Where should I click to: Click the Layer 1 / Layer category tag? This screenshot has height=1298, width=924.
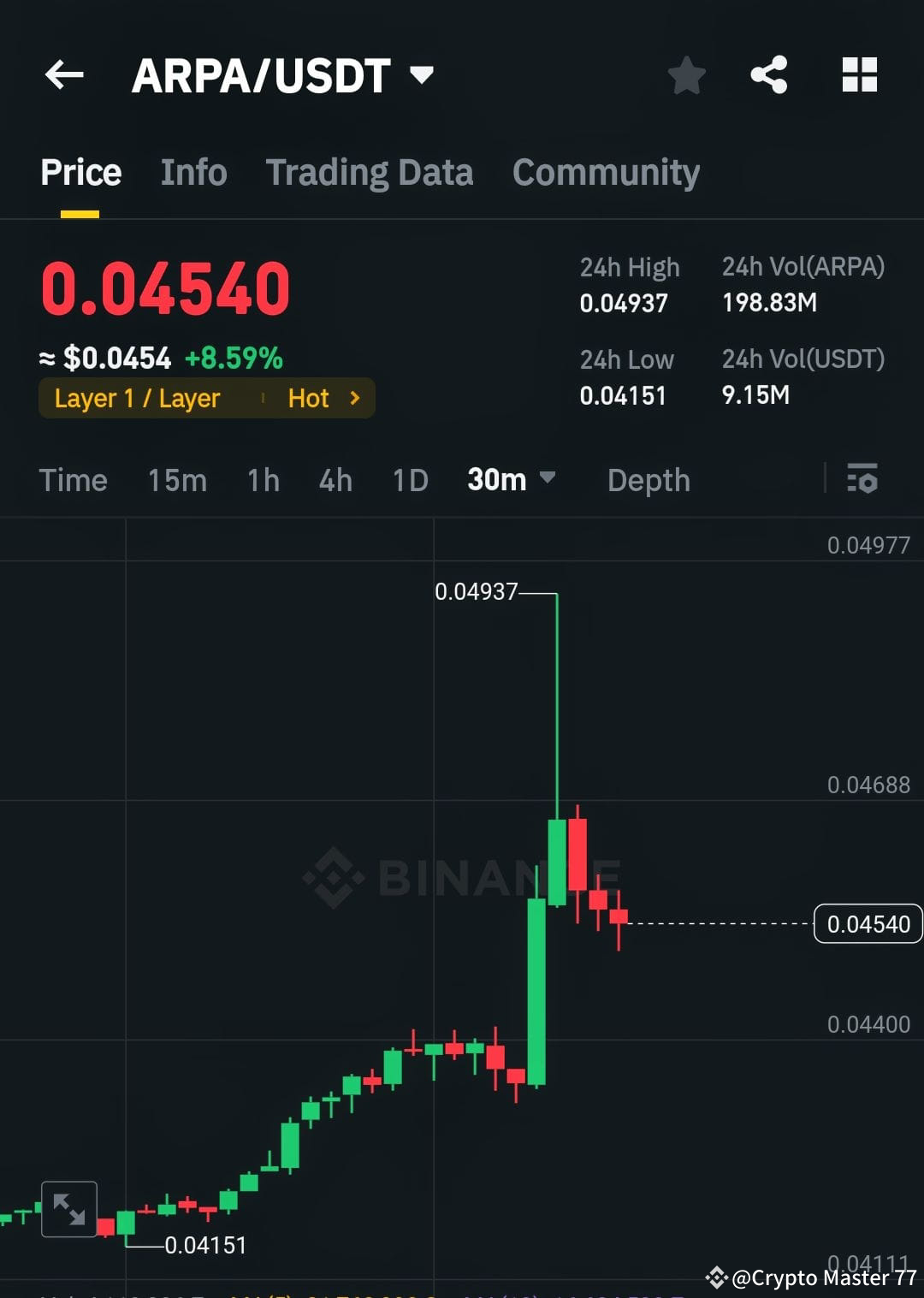137,398
